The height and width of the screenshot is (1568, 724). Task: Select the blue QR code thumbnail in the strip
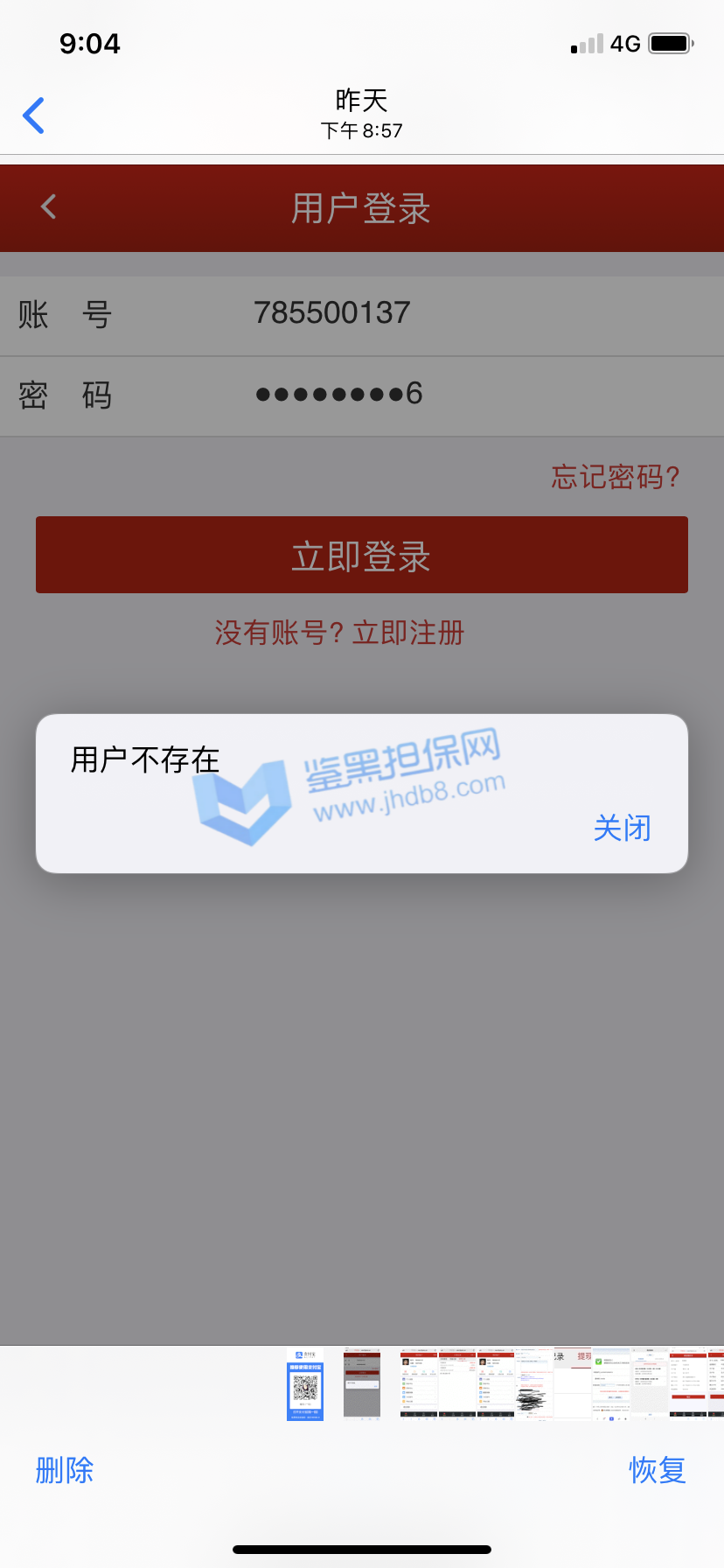point(305,1384)
